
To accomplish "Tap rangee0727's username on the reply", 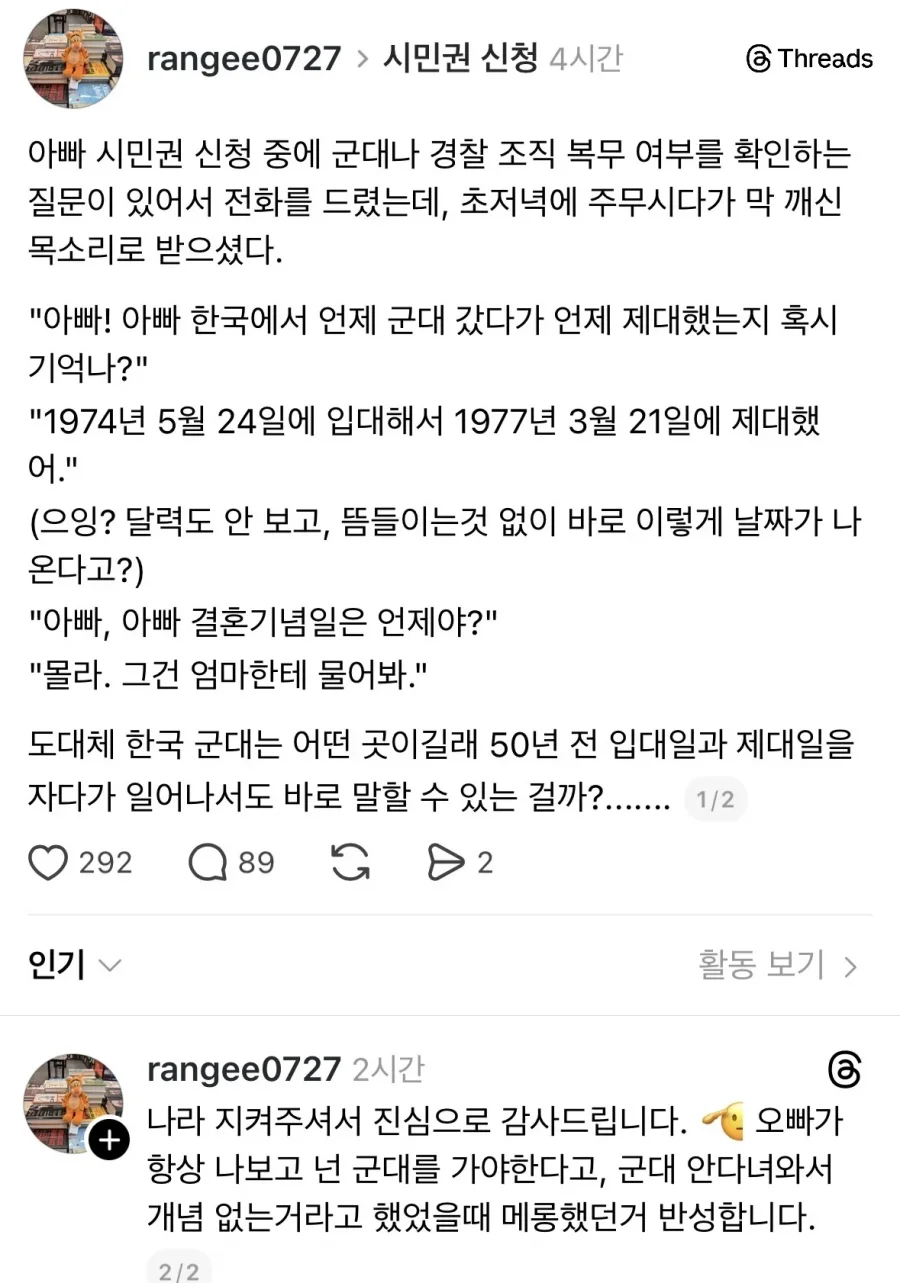I will (244, 1069).
